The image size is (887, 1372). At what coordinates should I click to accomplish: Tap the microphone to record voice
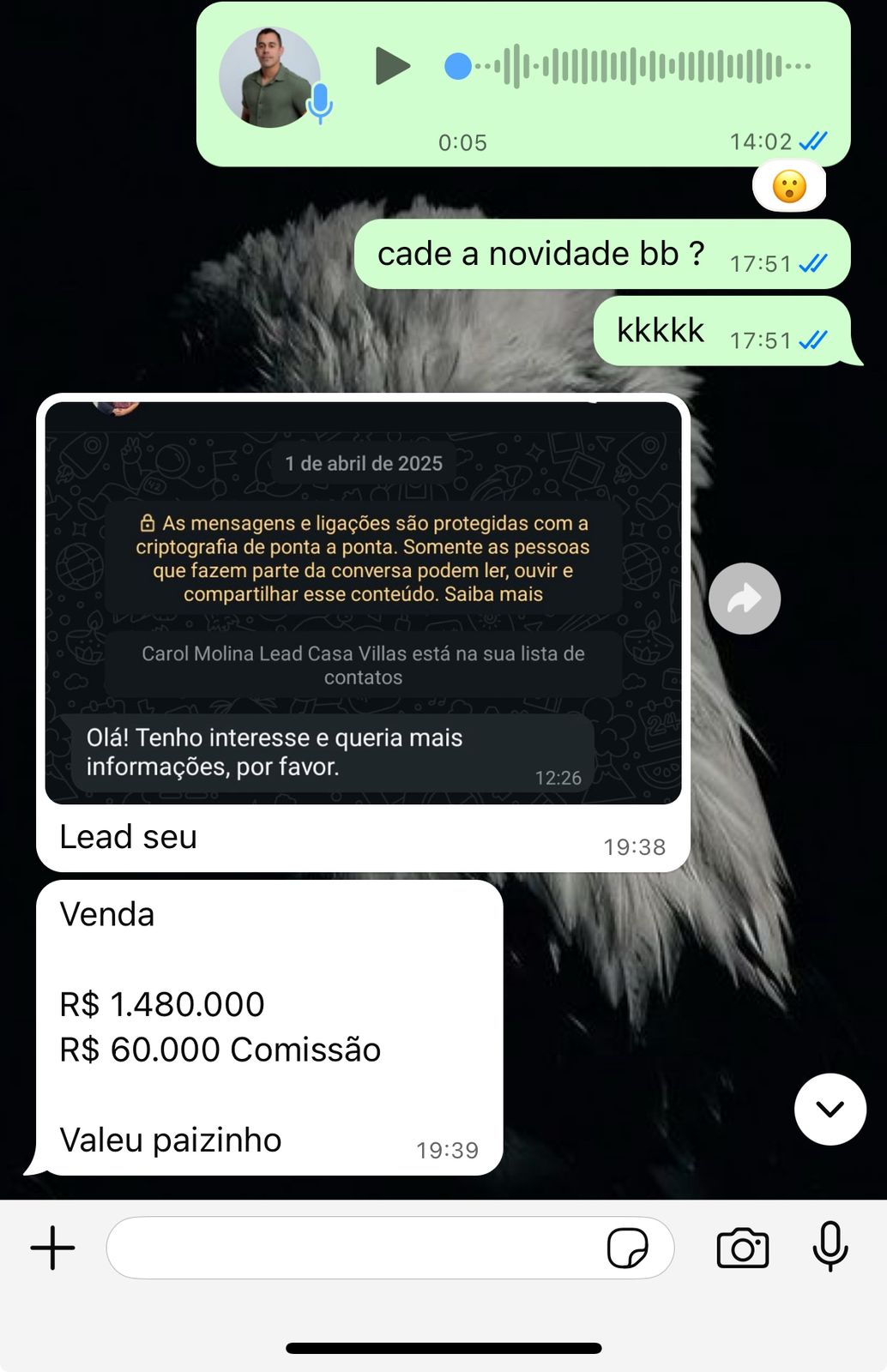[x=830, y=1246]
